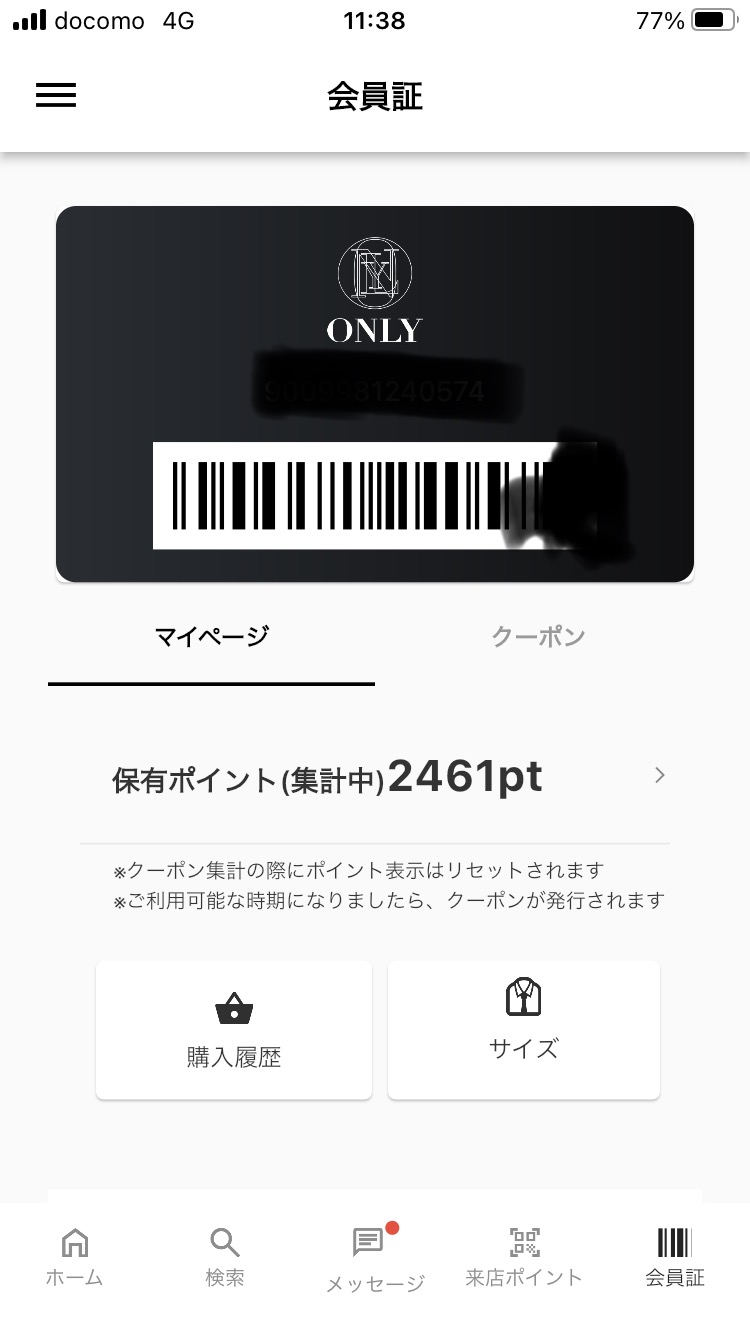Viewport: 750px width, 1334px height.
Task: Switch to the クーポン tab
Action: click(x=538, y=637)
